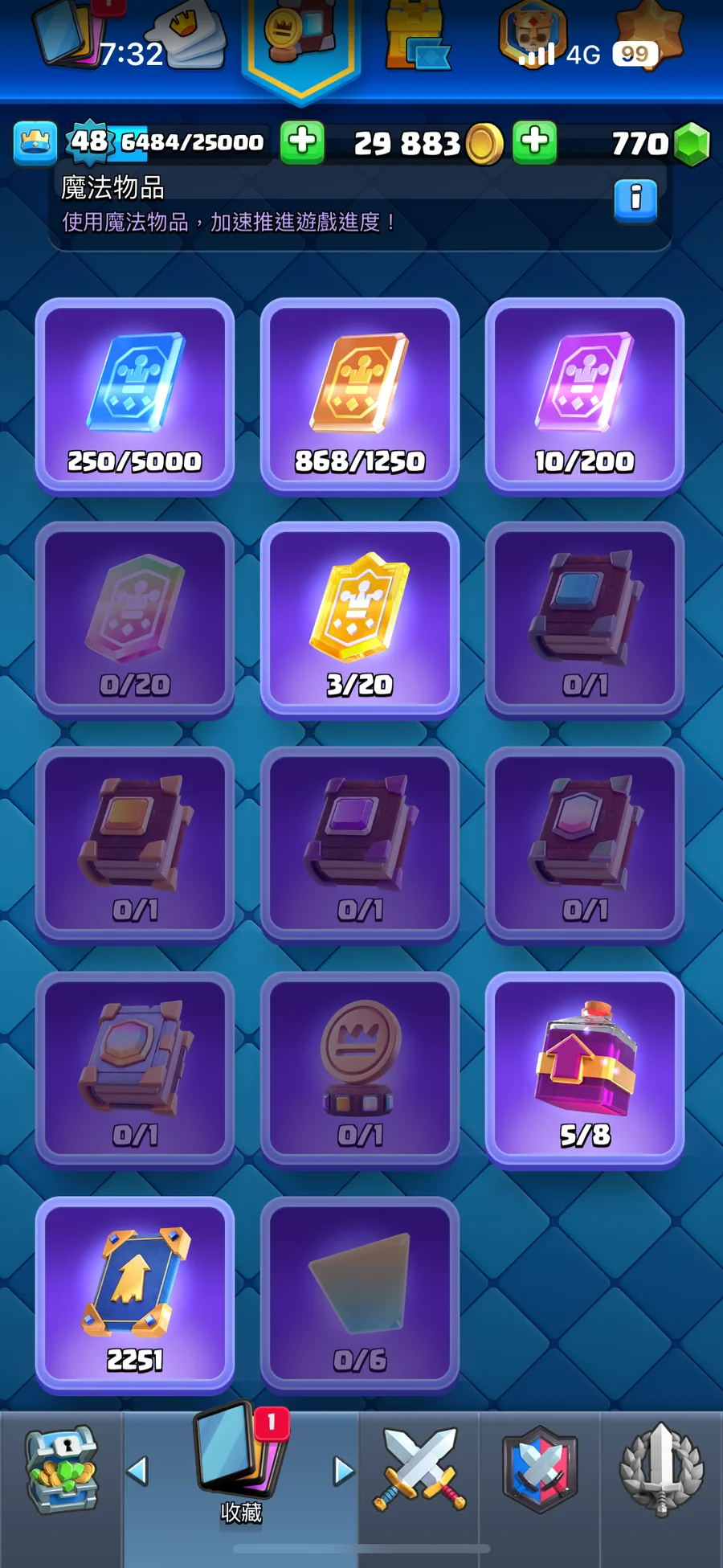Open the magic items info button
Viewport: 723px width, 1568px height.
click(635, 199)
